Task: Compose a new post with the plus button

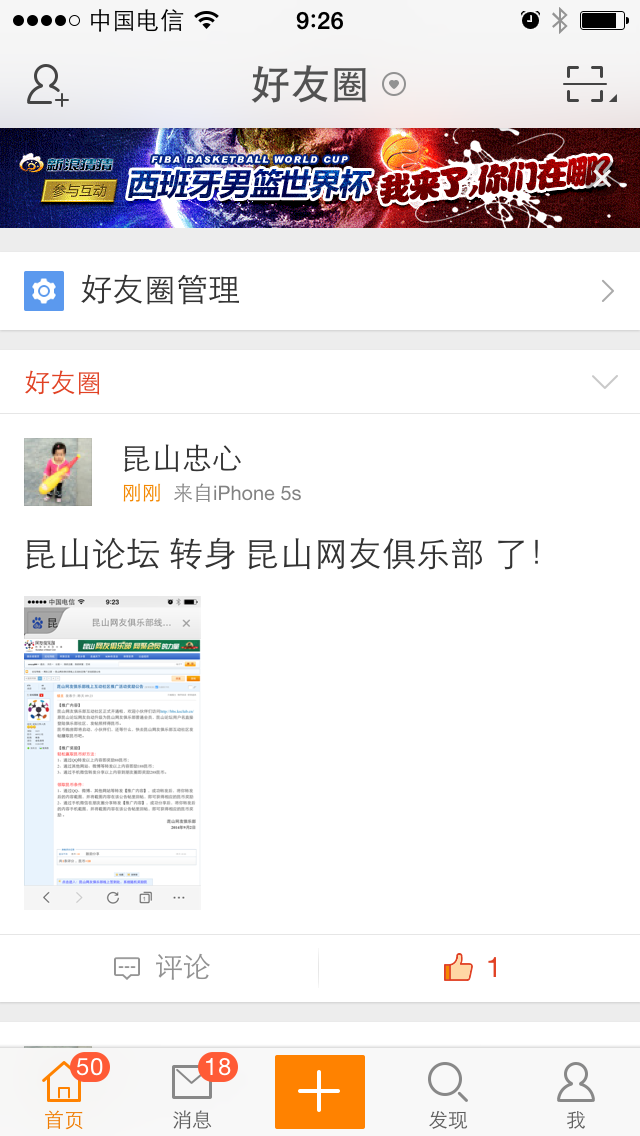Action: point(320,1092)
